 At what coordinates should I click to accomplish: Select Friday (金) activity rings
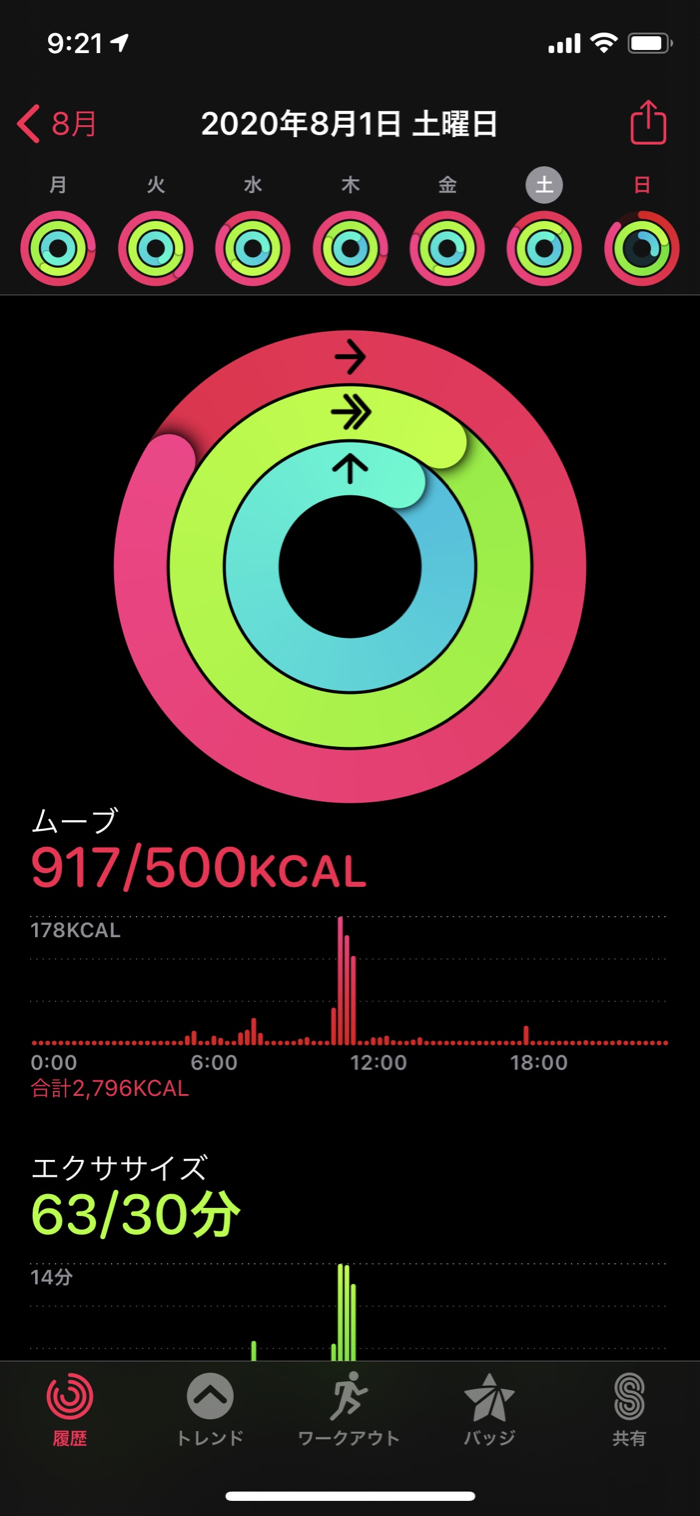(447, 248)
